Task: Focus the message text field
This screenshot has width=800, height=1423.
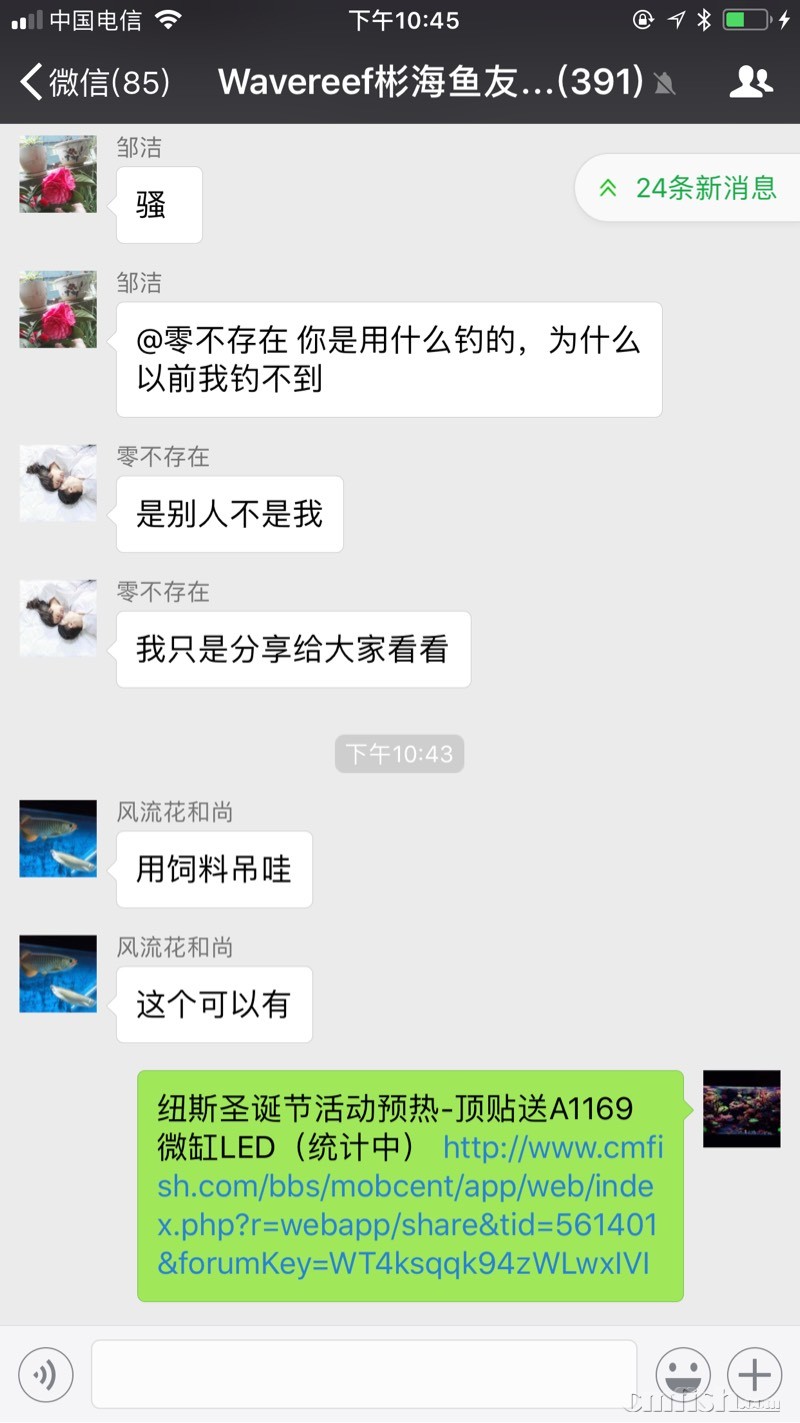Action: tap(364, 1374)
